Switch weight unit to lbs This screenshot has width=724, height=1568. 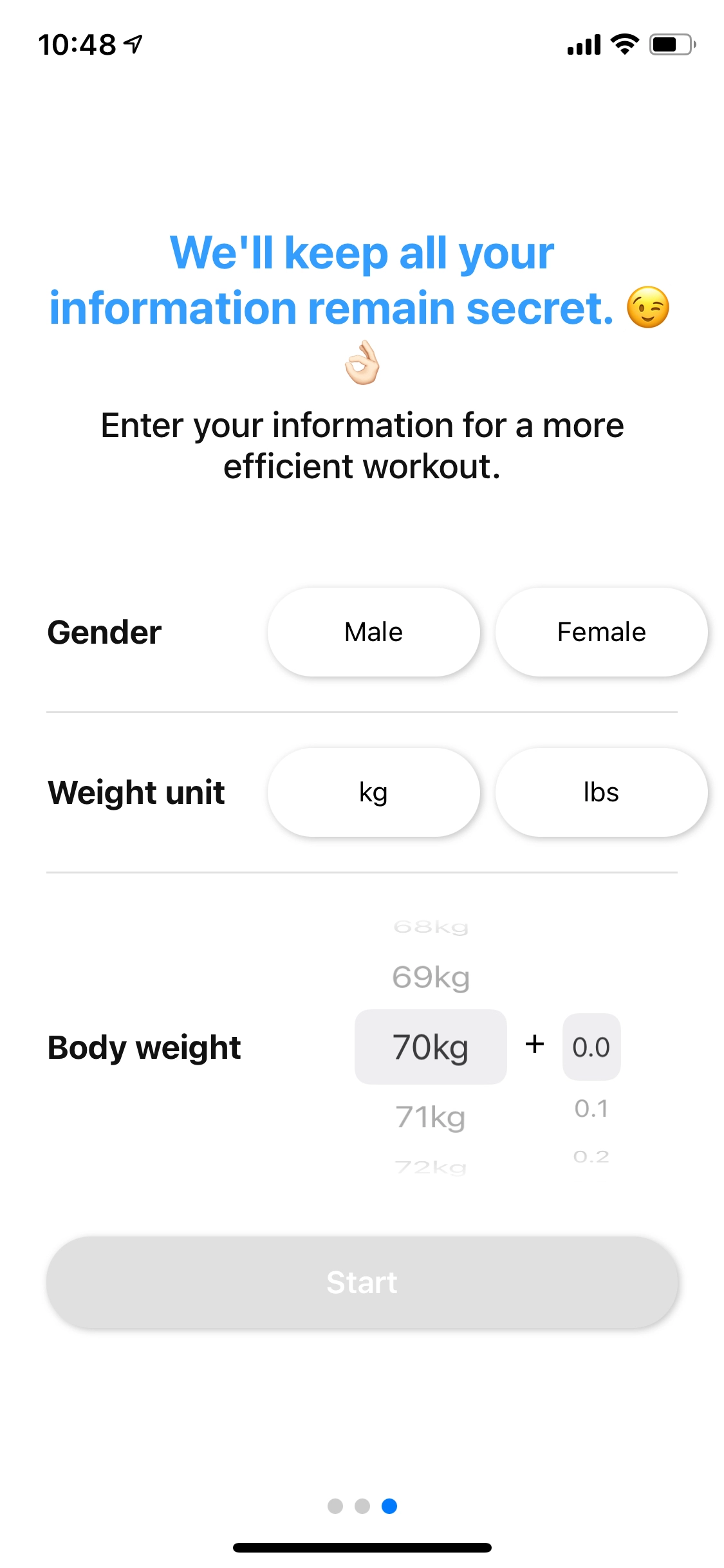click(x=601, y=792)
